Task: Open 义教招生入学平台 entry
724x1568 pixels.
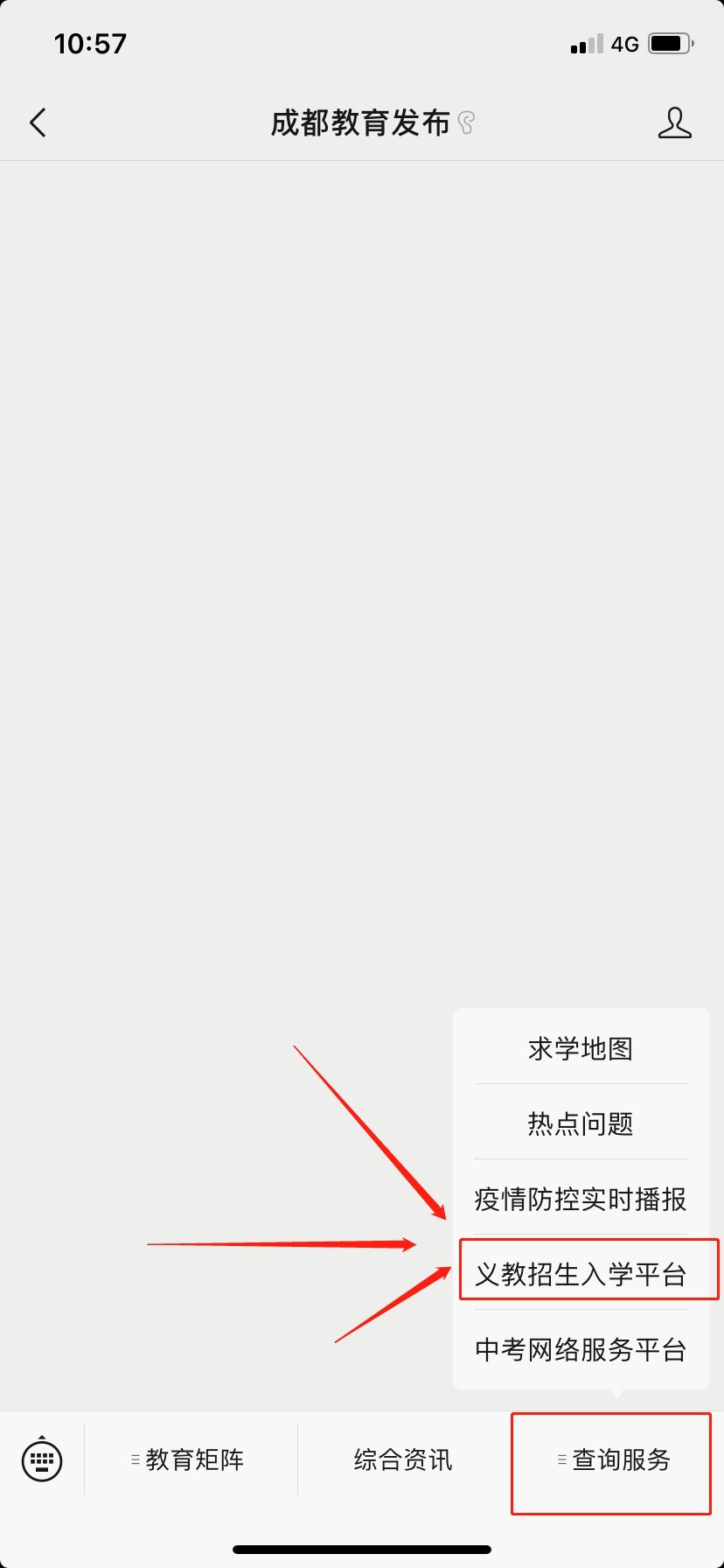Action: point(581,1273)
